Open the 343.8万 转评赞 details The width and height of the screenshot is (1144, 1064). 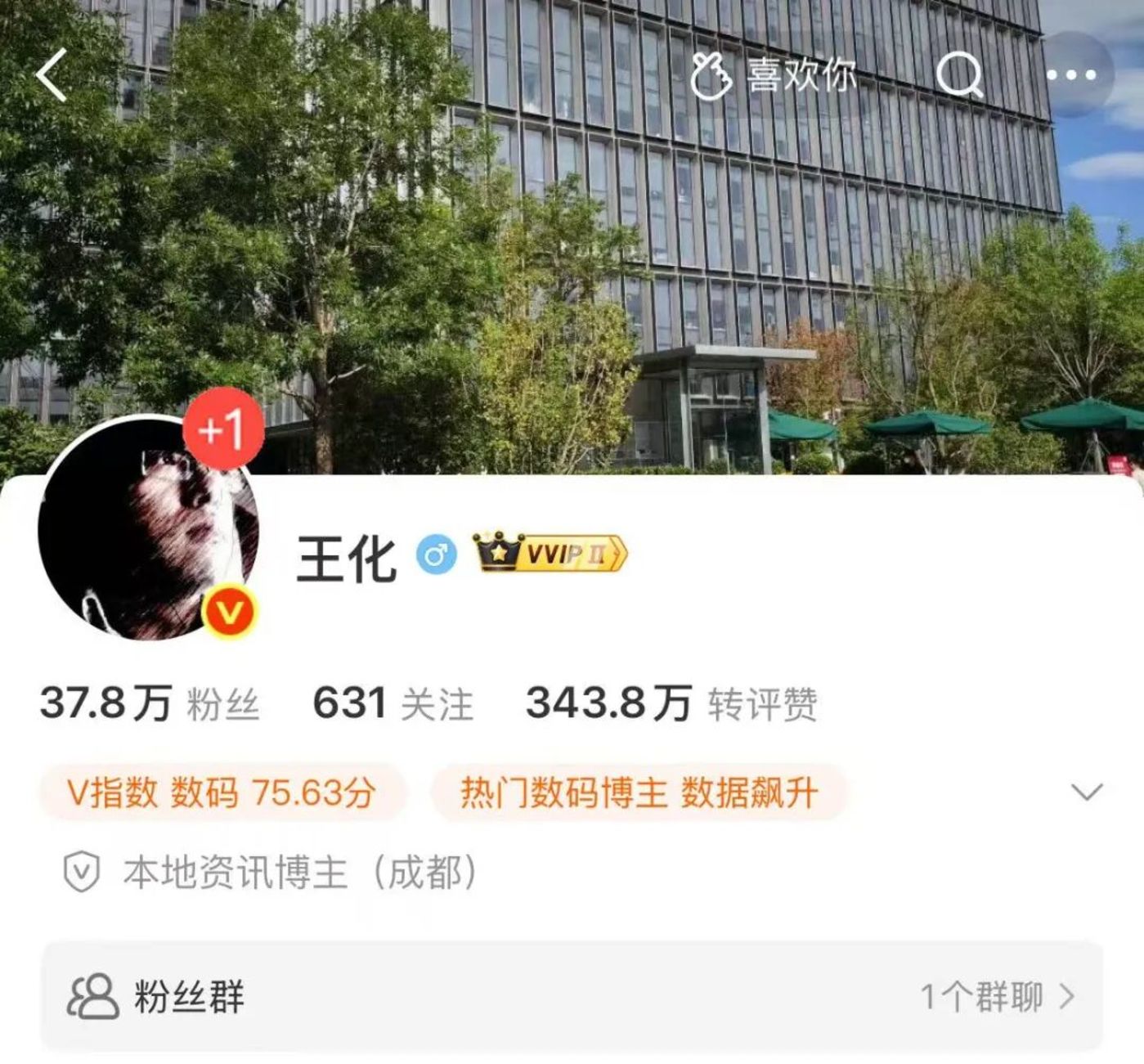point(671,703)
